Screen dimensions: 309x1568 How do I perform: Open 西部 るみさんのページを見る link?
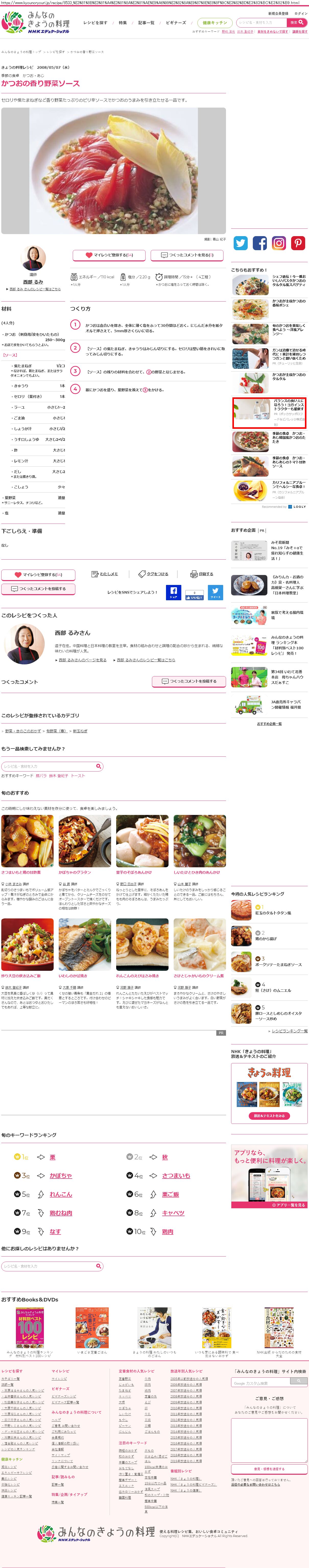tap(82, 660)
